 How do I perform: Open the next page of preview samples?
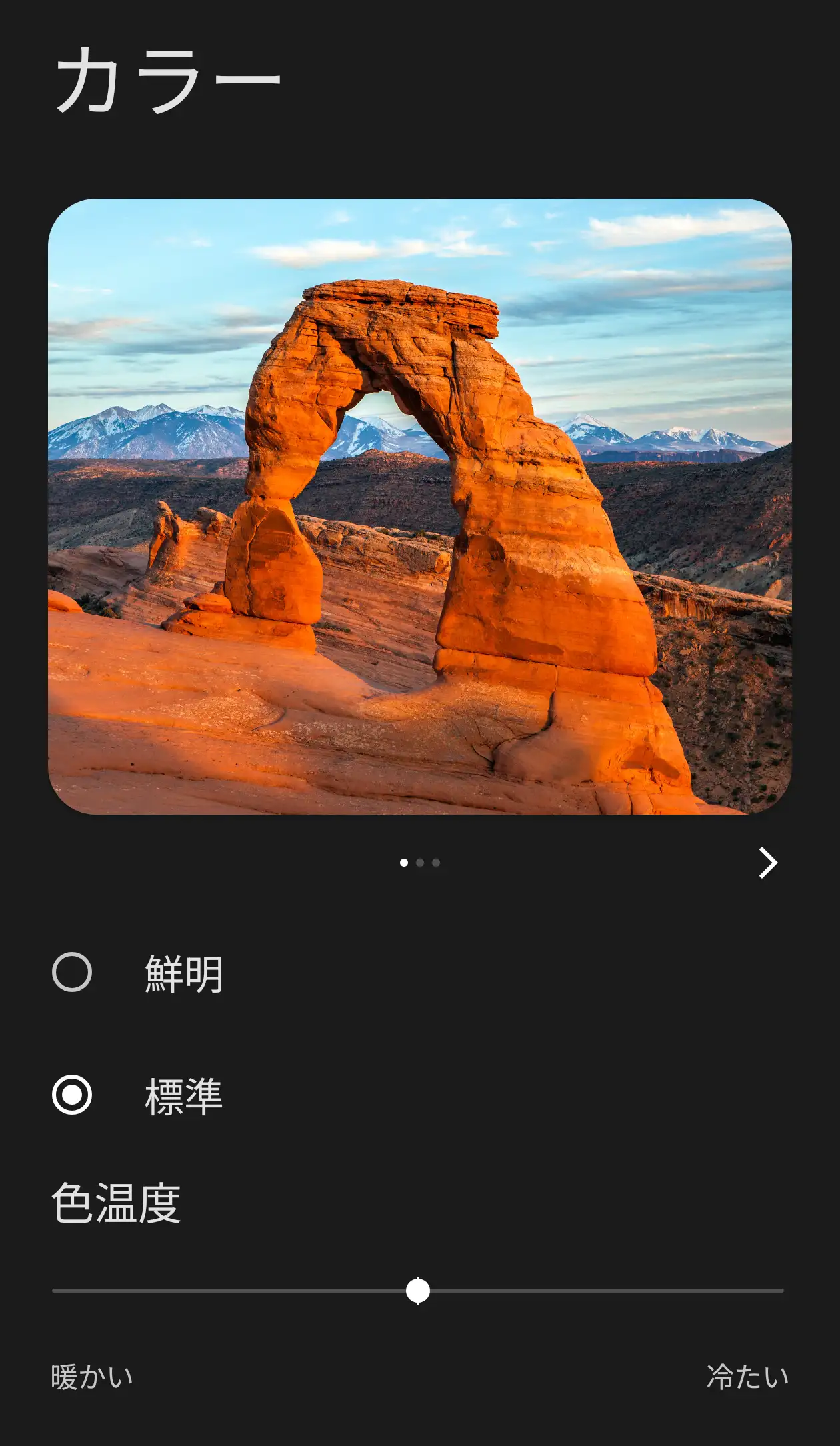767,862
